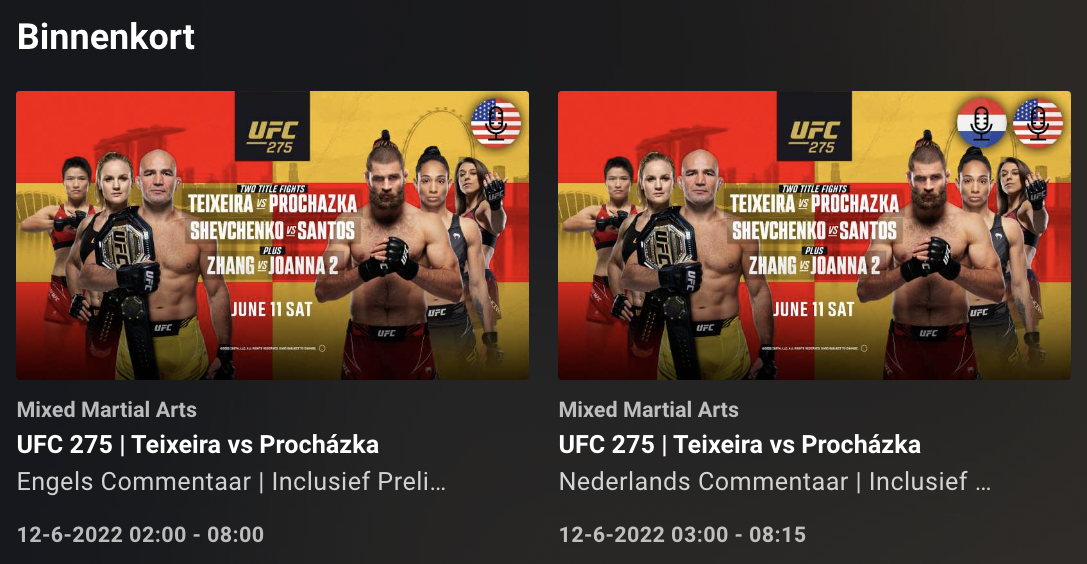Image resolution: width=1087 pixels, height=564 pixels.
Task: Open UFC 275 card with Nederlands Commentaar
Action: pyautogui.click(x=814, y=236)
